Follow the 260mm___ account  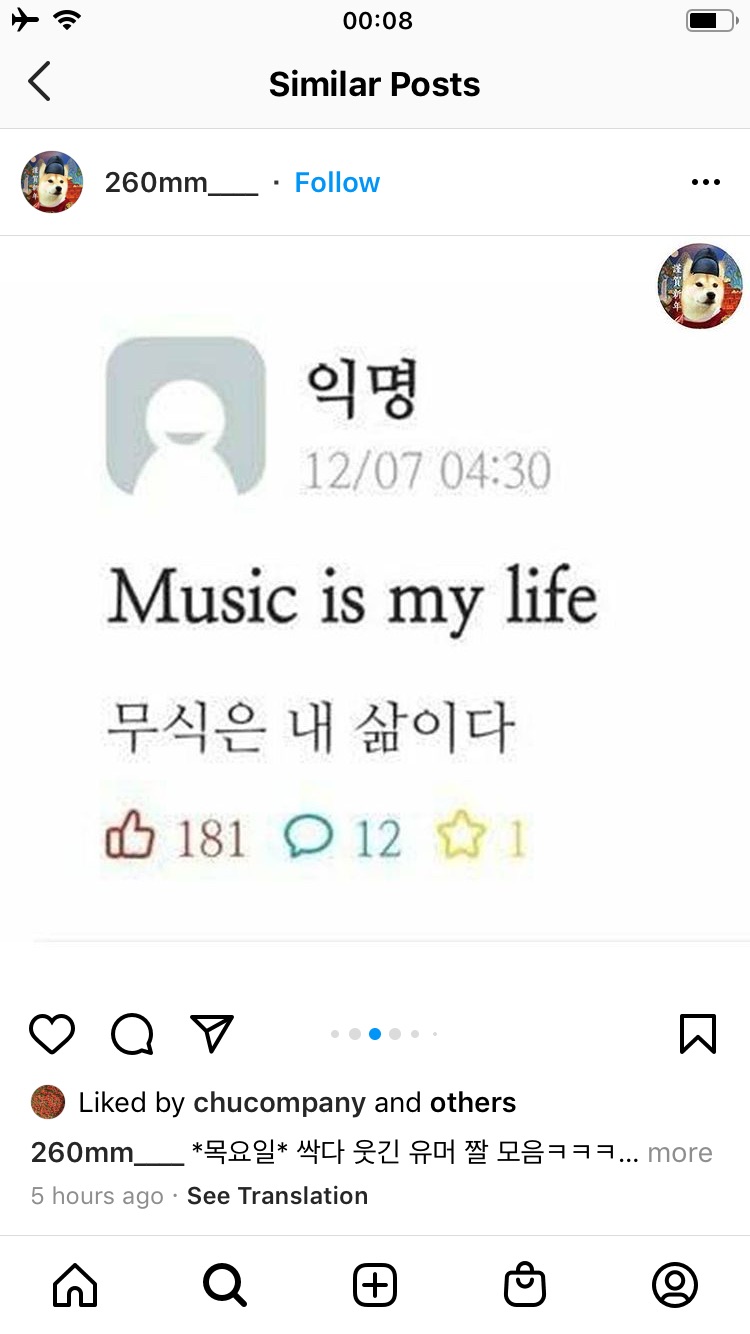tap(337, 182)
